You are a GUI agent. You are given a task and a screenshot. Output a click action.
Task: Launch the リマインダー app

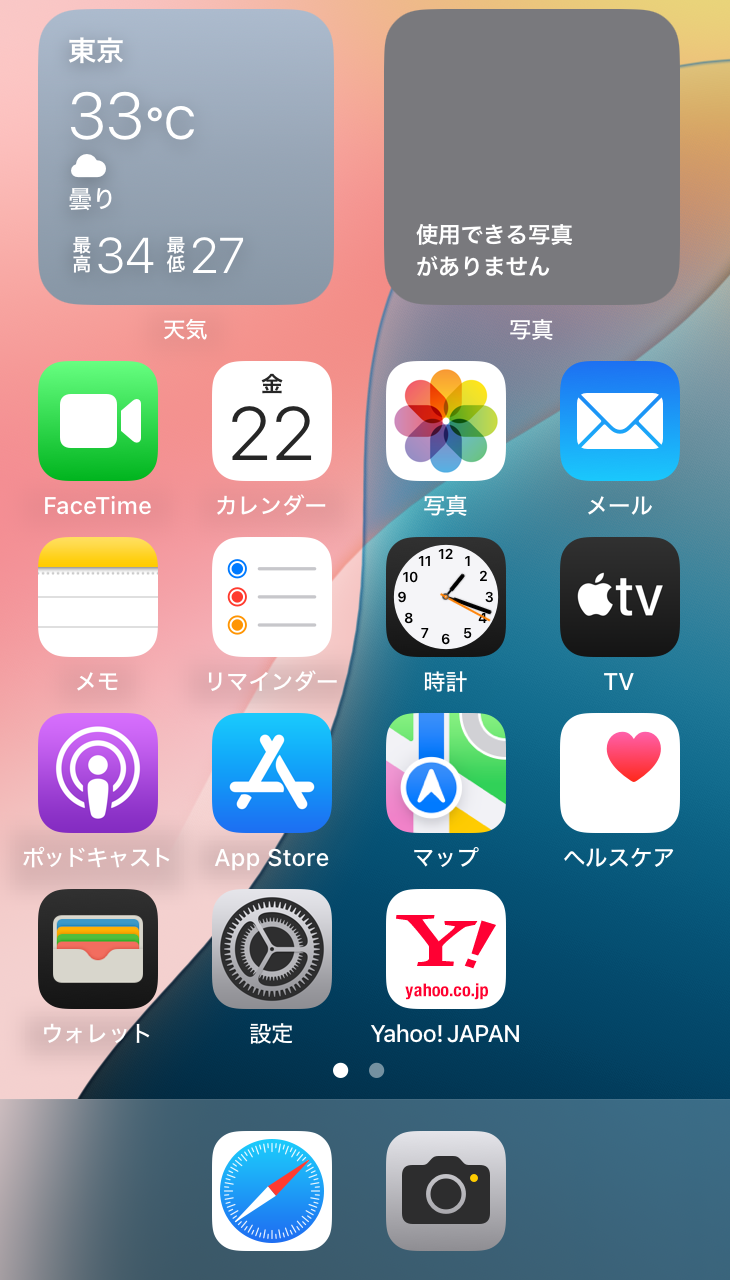[272, 597]
